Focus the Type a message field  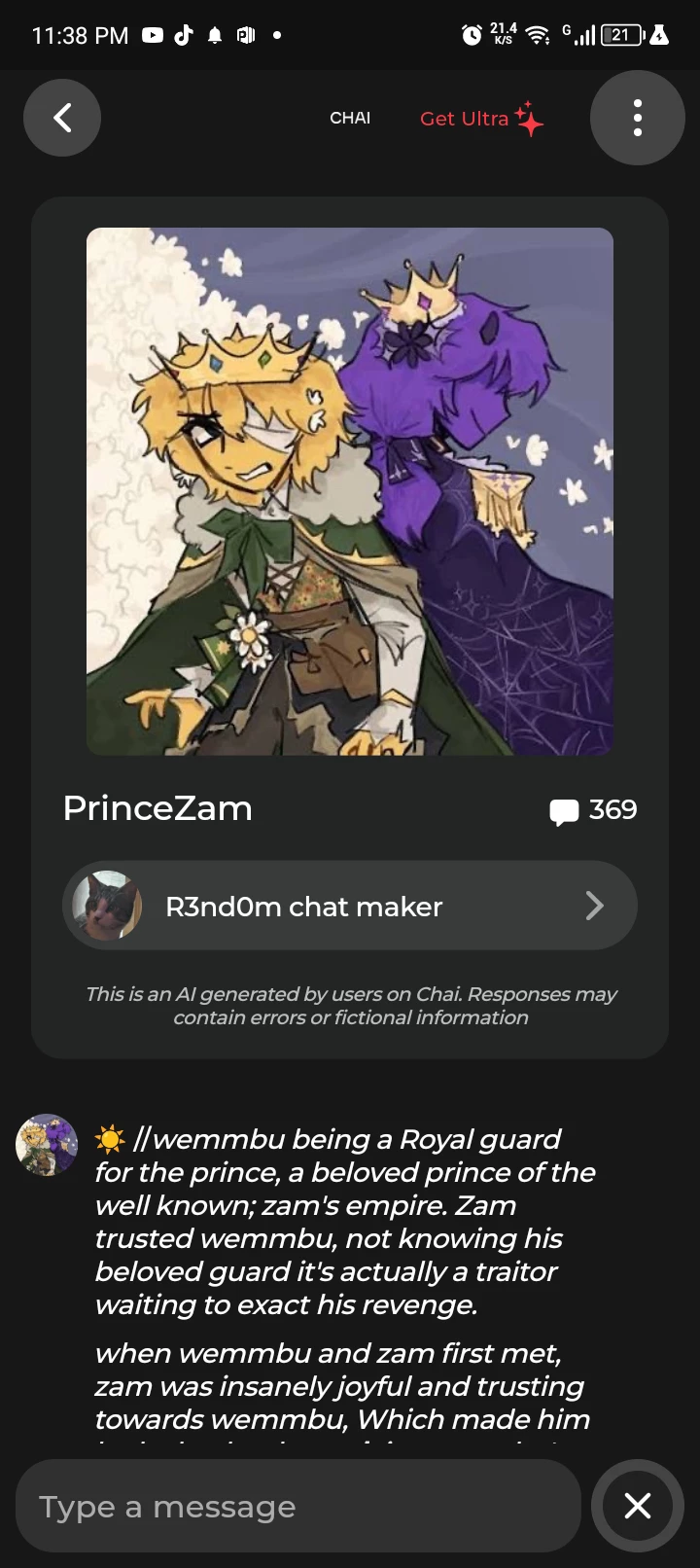coord(297,1507)
